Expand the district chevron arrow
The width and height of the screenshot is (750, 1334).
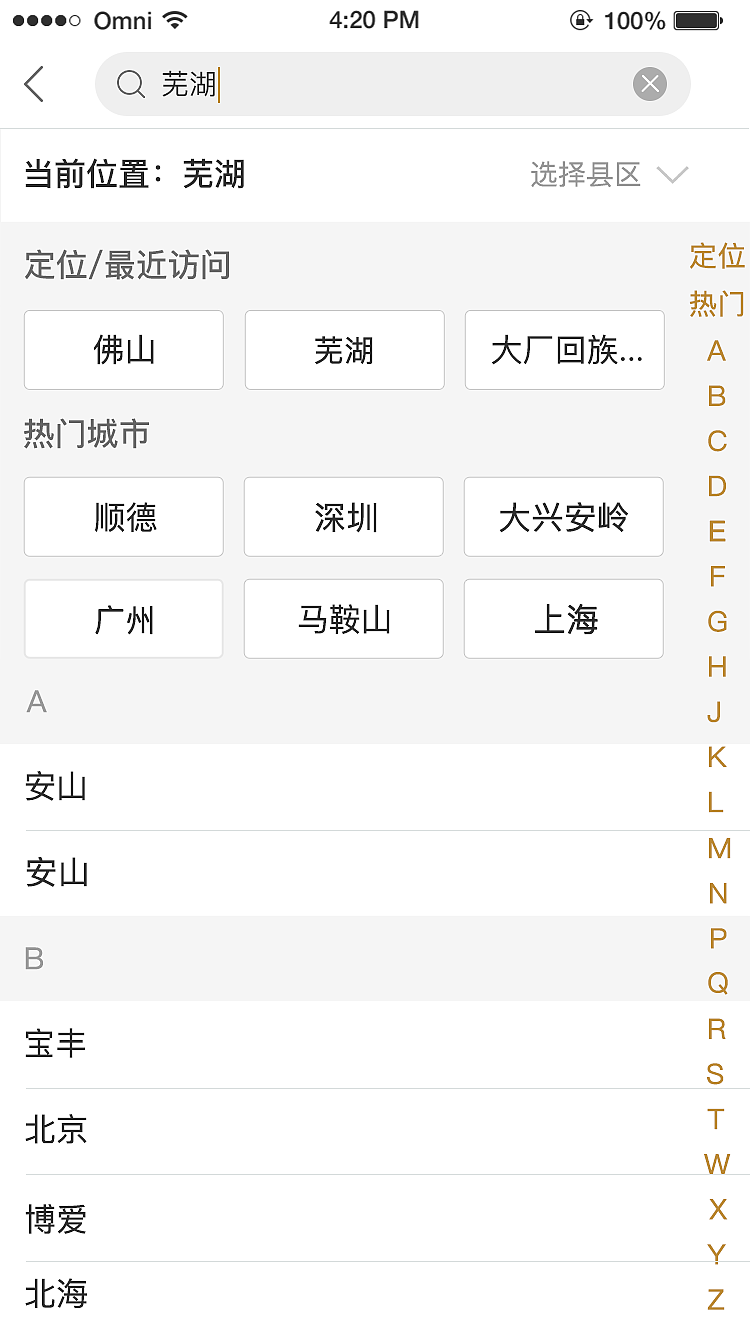pos(671,174)
